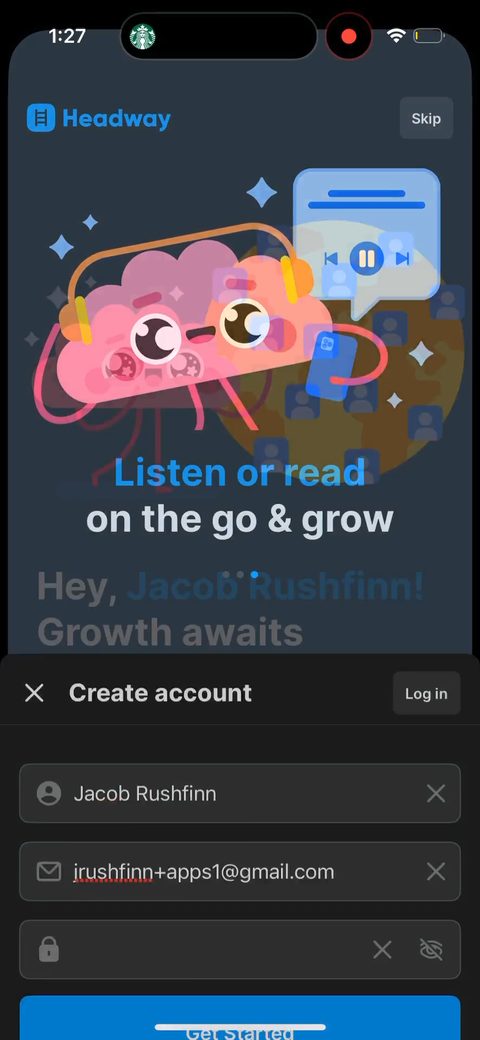This screenshot has height=1040, width=480.
Task: Toggle password visibility eye icon
Action: click(432, 950)
